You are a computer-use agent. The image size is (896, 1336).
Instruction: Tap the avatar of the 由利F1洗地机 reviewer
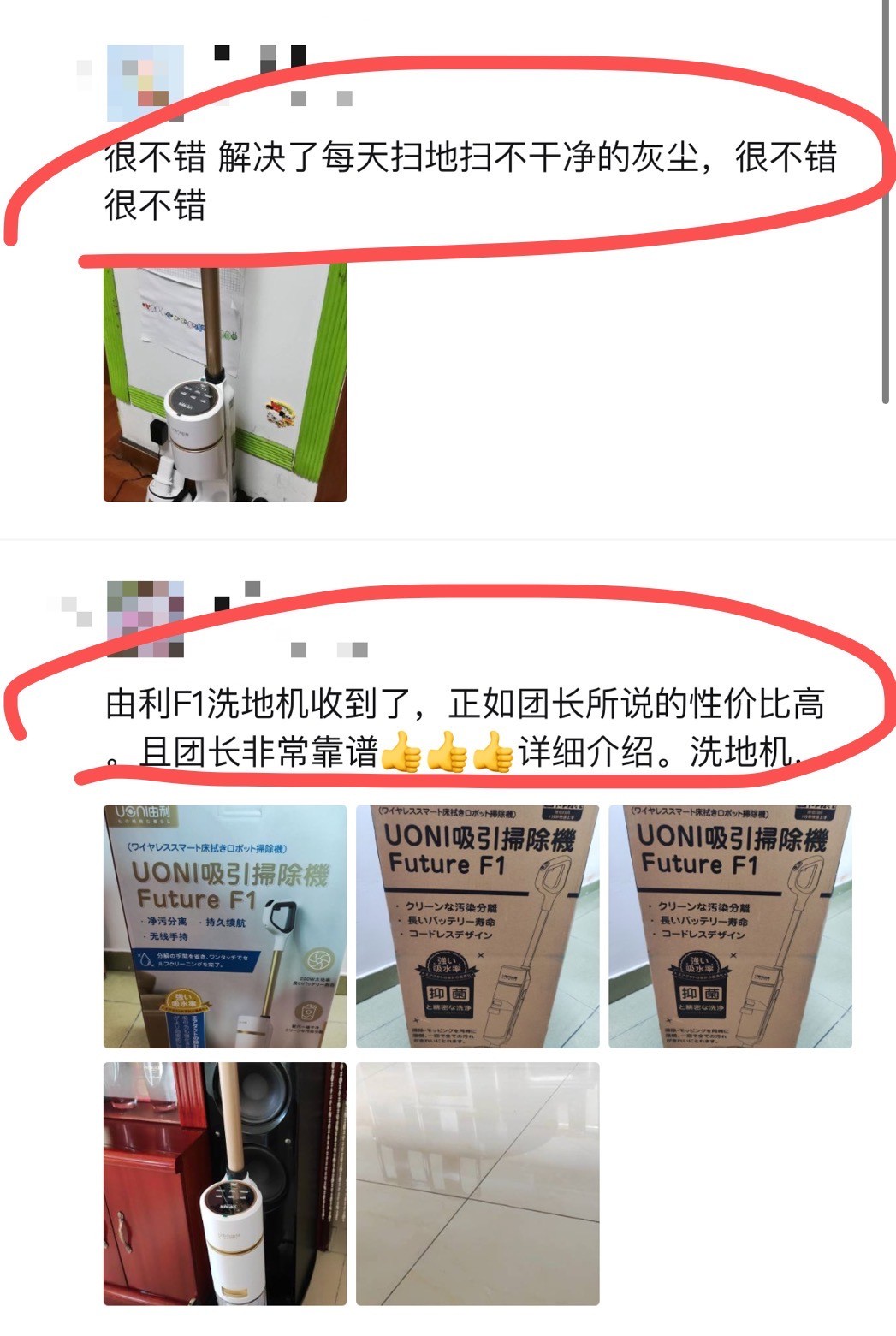[145, 619]
